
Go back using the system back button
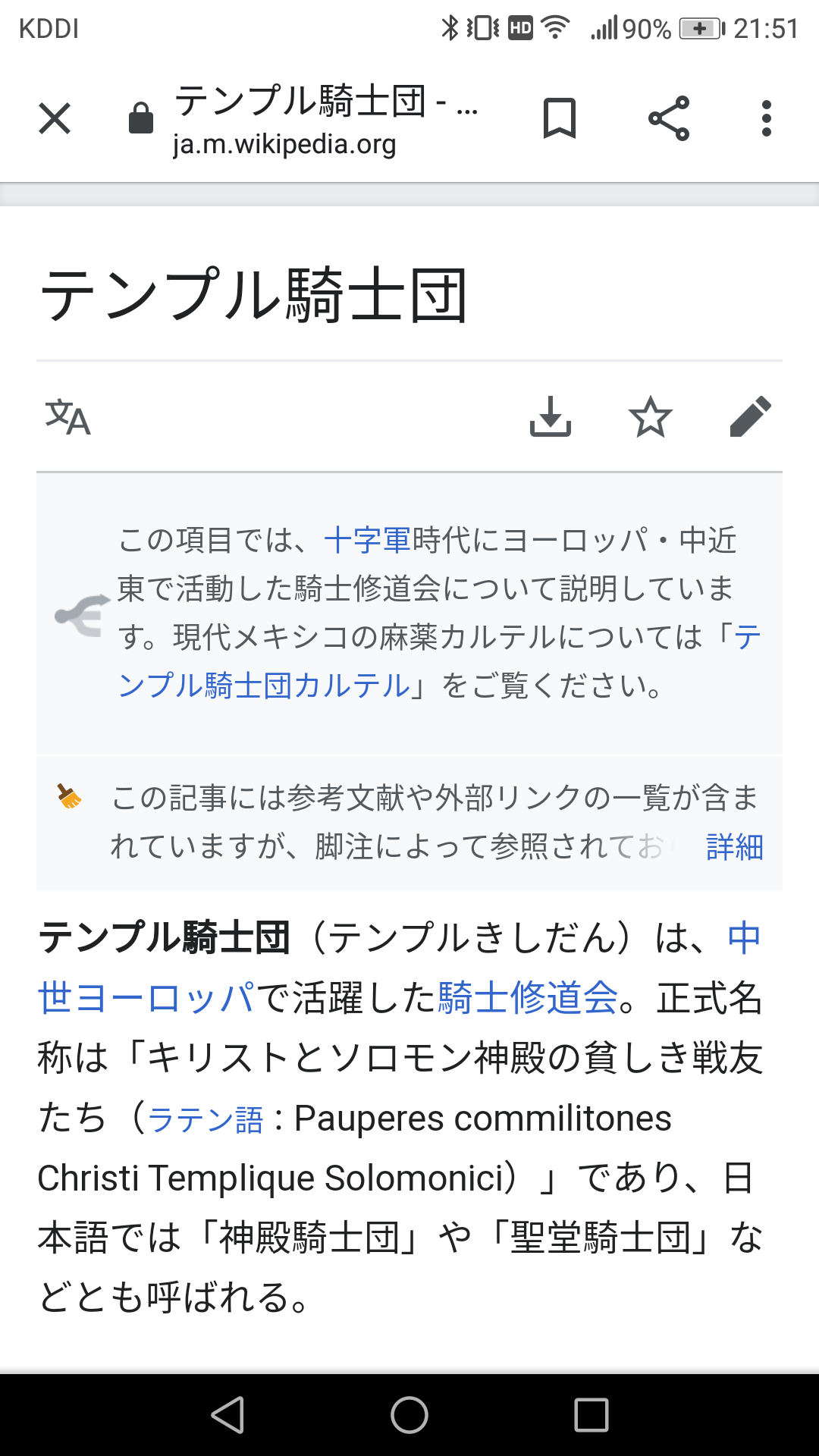click(x=227, y=1415)
